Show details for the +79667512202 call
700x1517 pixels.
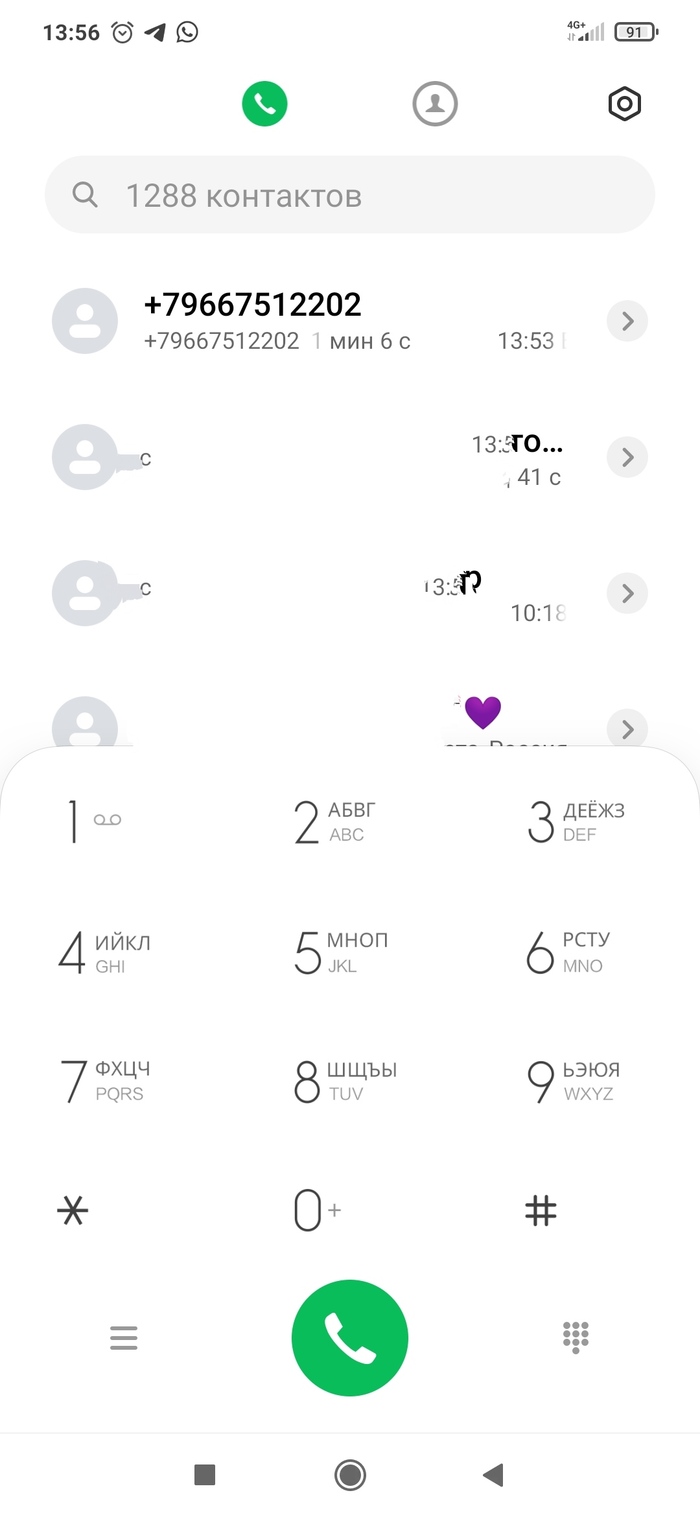tap(628, 321)
